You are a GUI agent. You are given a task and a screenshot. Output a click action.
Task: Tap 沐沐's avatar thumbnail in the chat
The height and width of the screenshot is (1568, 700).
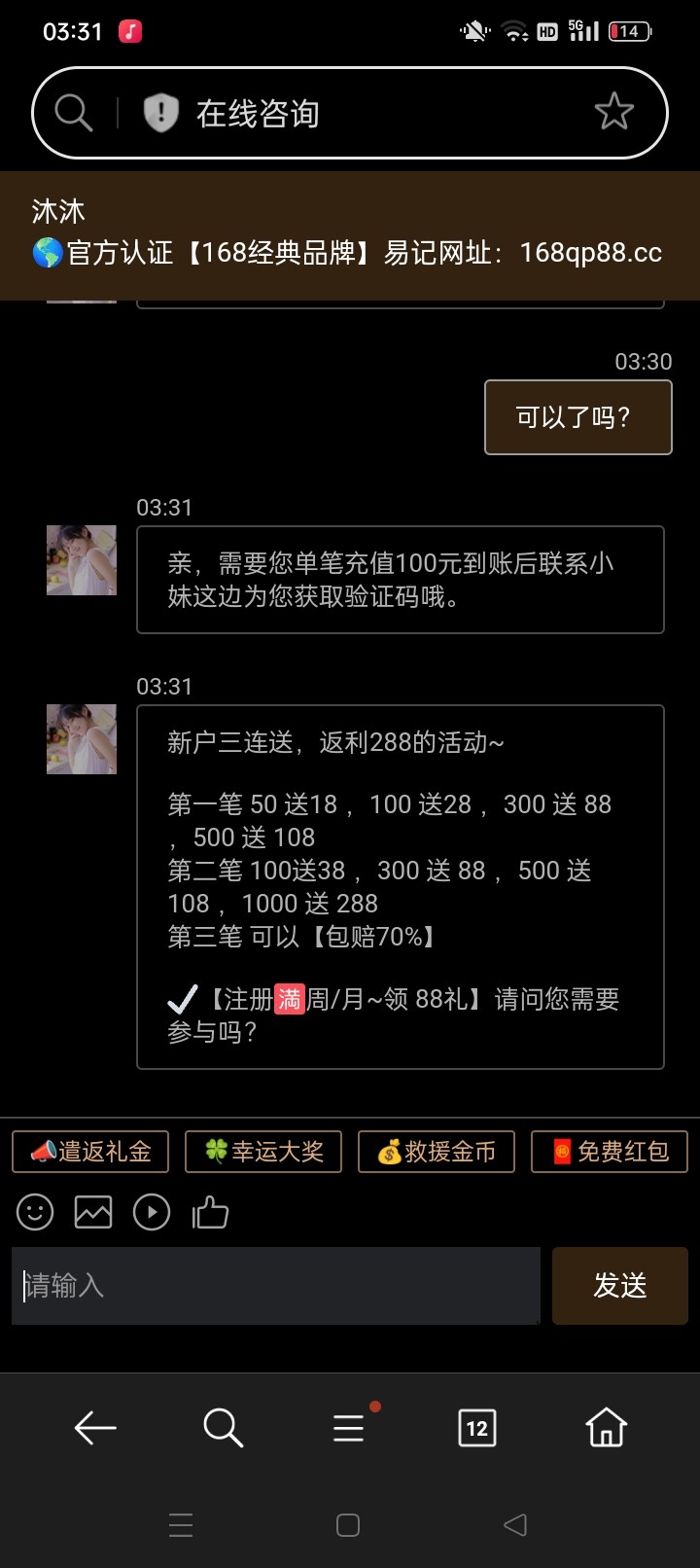click(x=81, y=559)
